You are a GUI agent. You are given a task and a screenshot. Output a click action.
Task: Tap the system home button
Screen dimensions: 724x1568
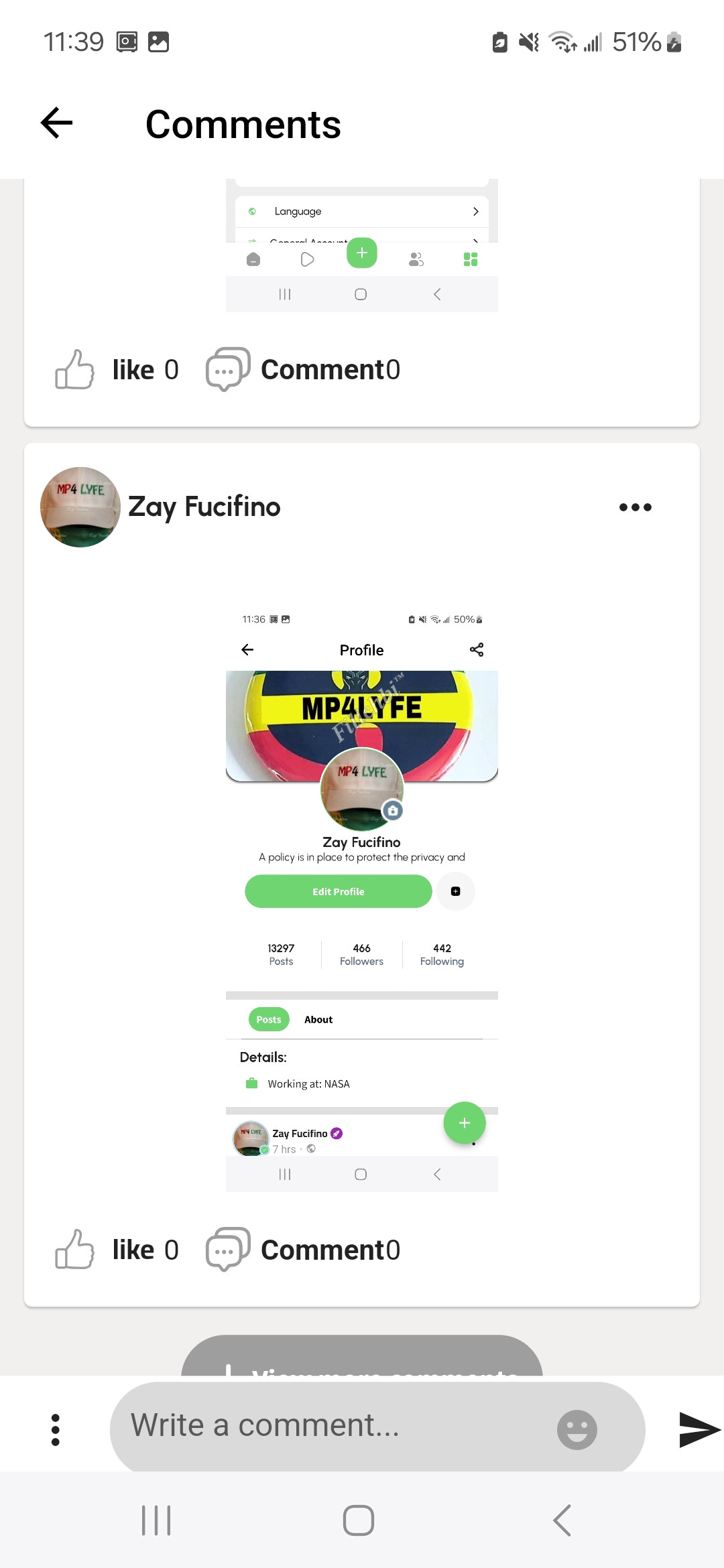click(x=359, y=1520)
